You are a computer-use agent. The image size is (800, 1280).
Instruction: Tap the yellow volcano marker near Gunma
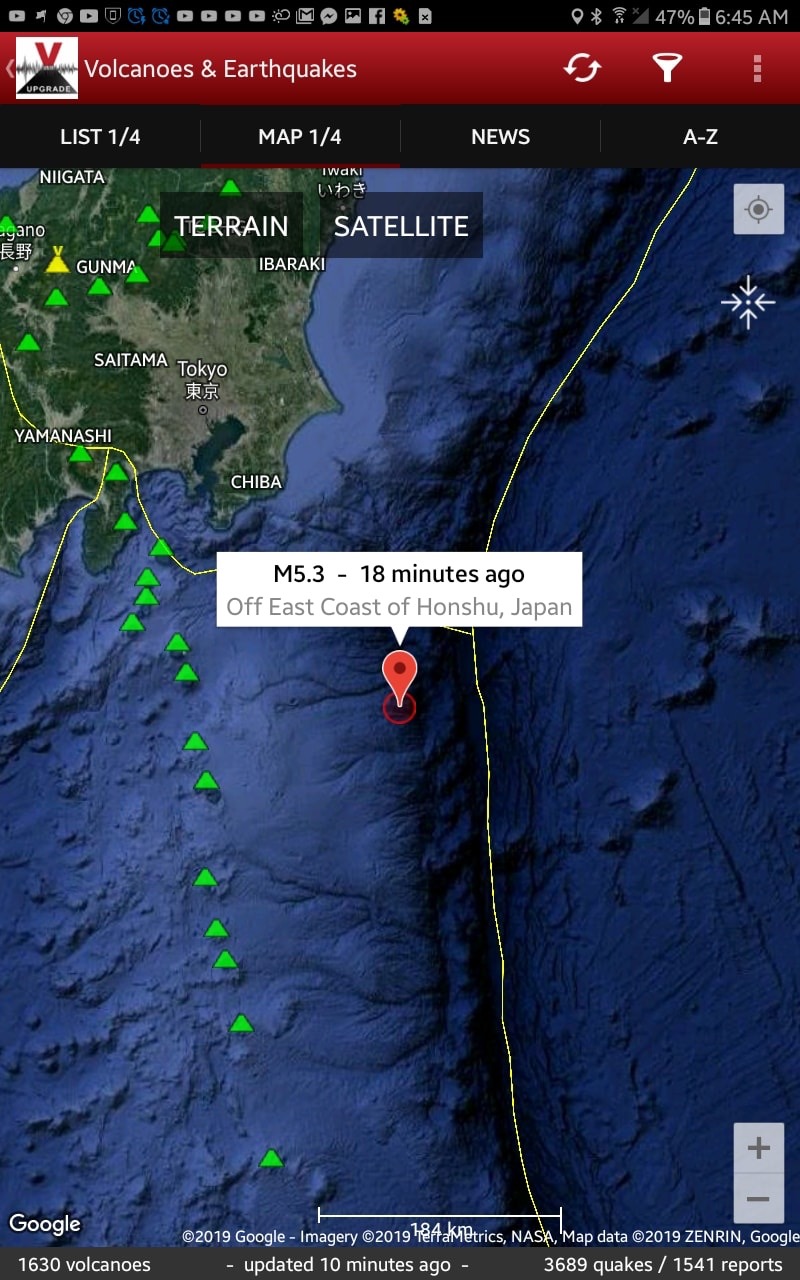[x=58, y=260]
